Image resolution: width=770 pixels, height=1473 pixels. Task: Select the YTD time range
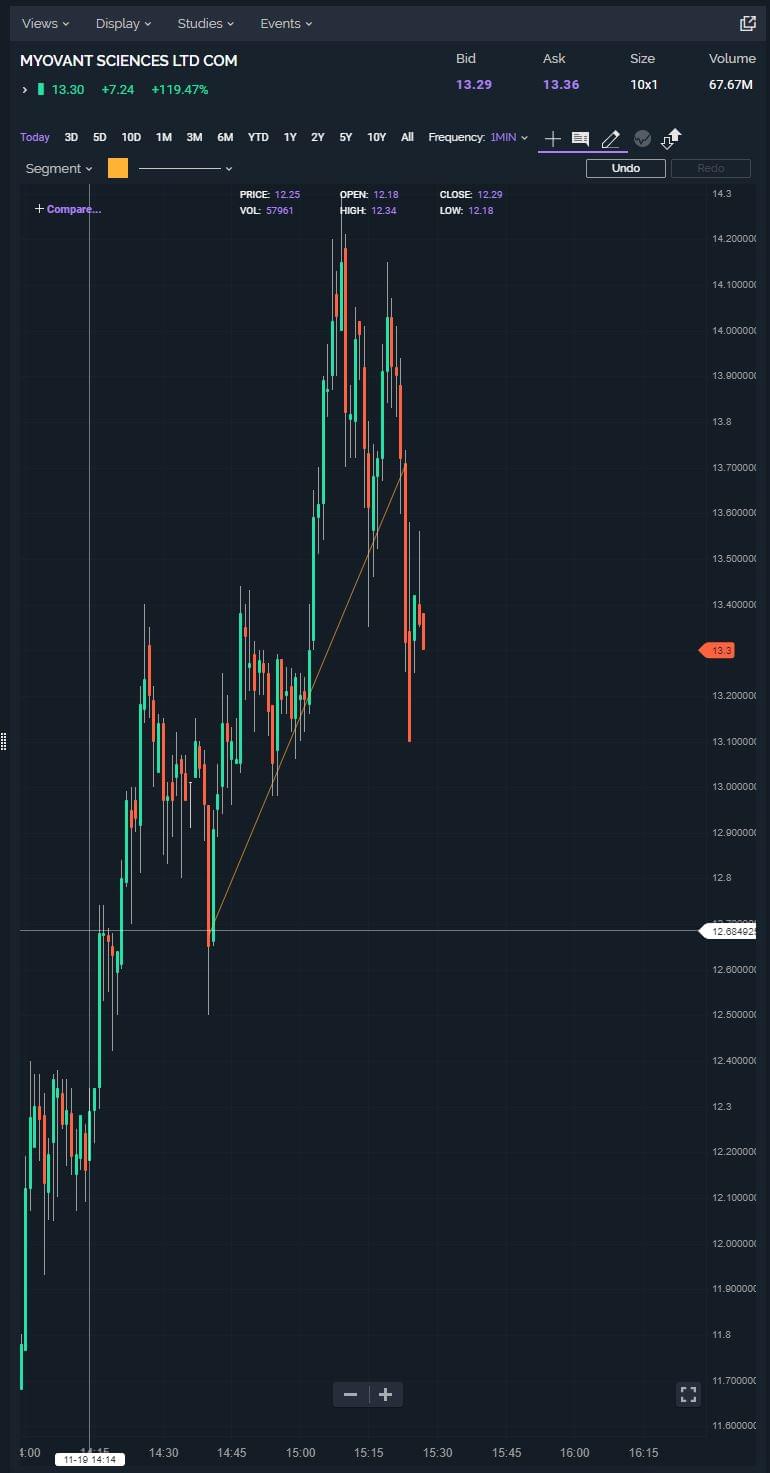[258, 137]
